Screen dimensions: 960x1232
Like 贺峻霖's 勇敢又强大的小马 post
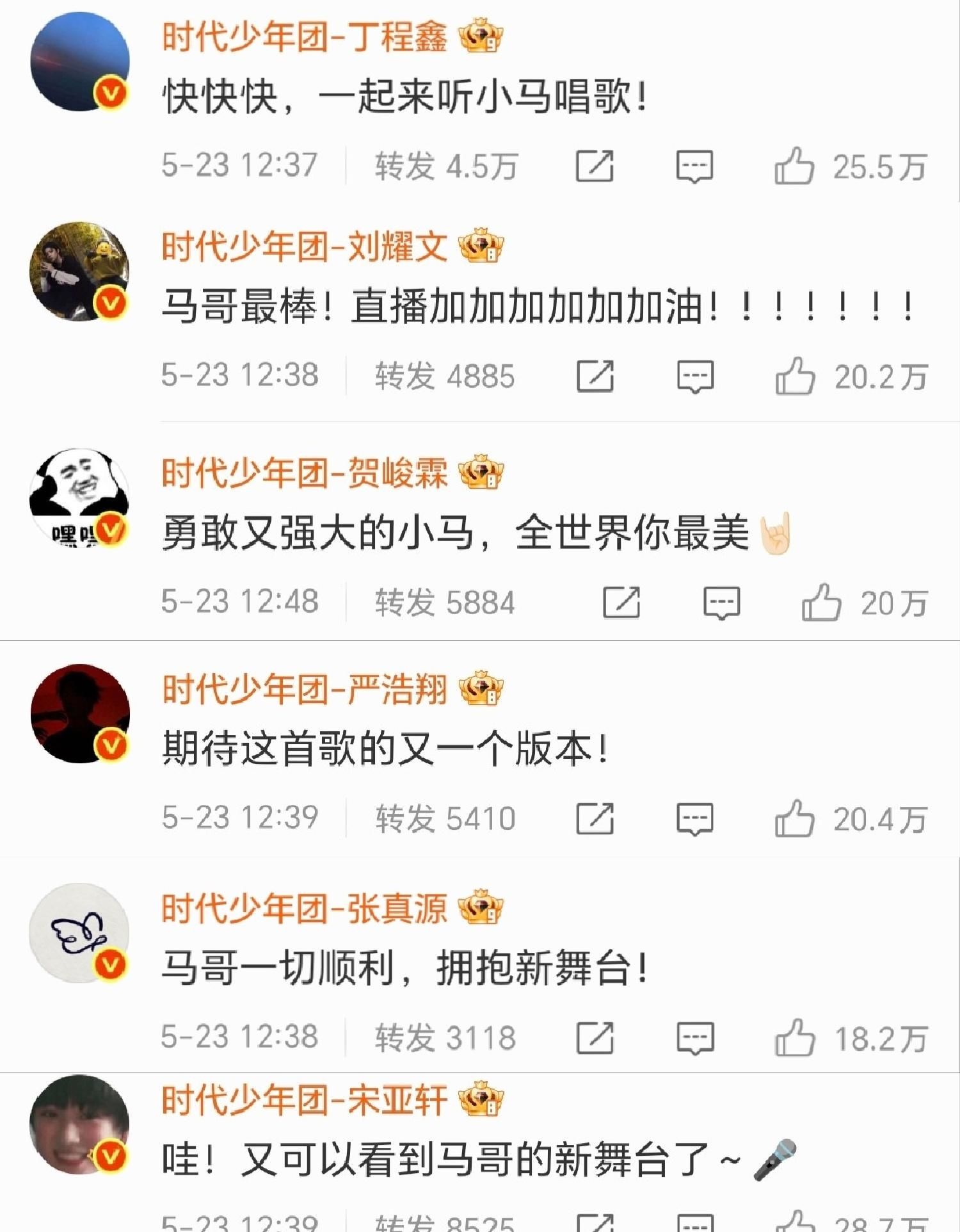[821, 603]
